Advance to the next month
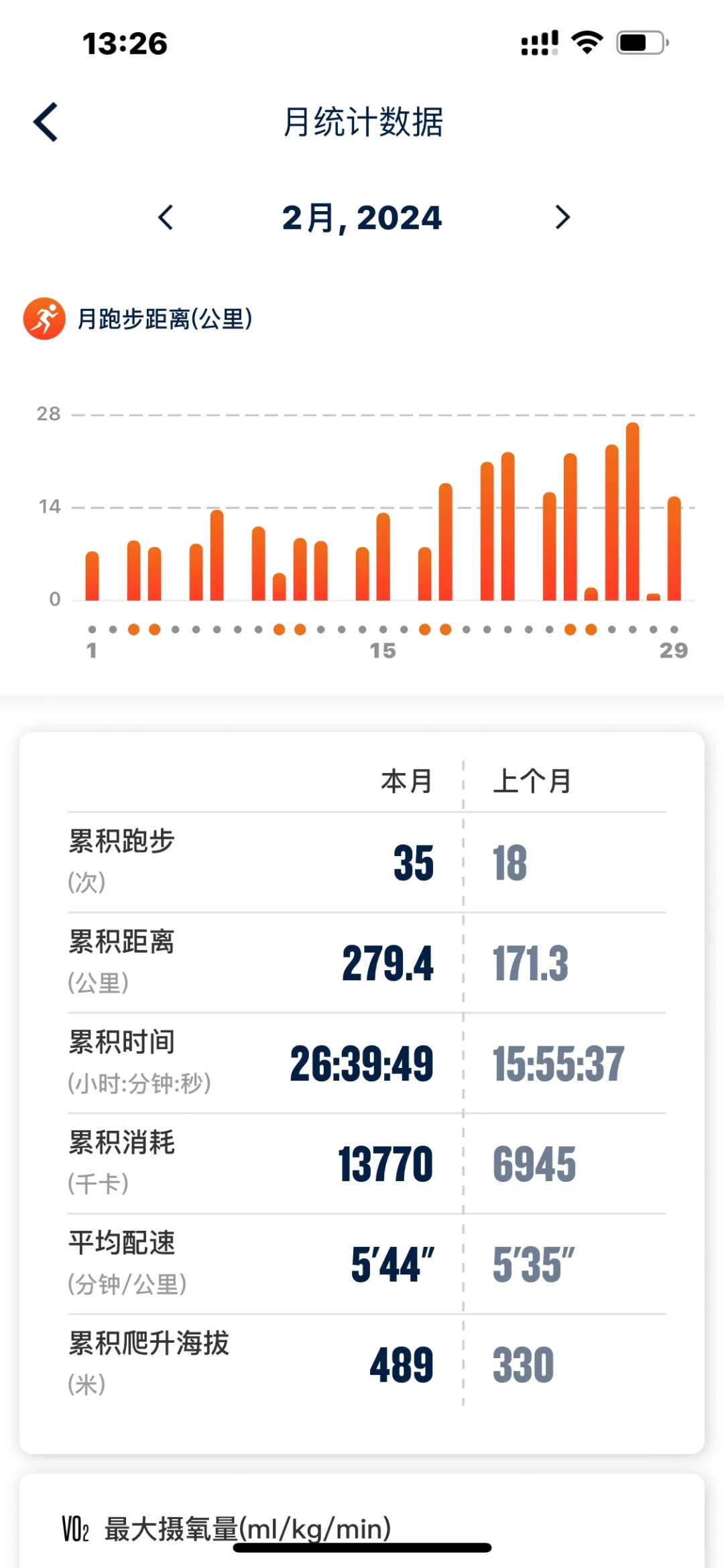724x1568 pixels. click(x=562, y=217)
